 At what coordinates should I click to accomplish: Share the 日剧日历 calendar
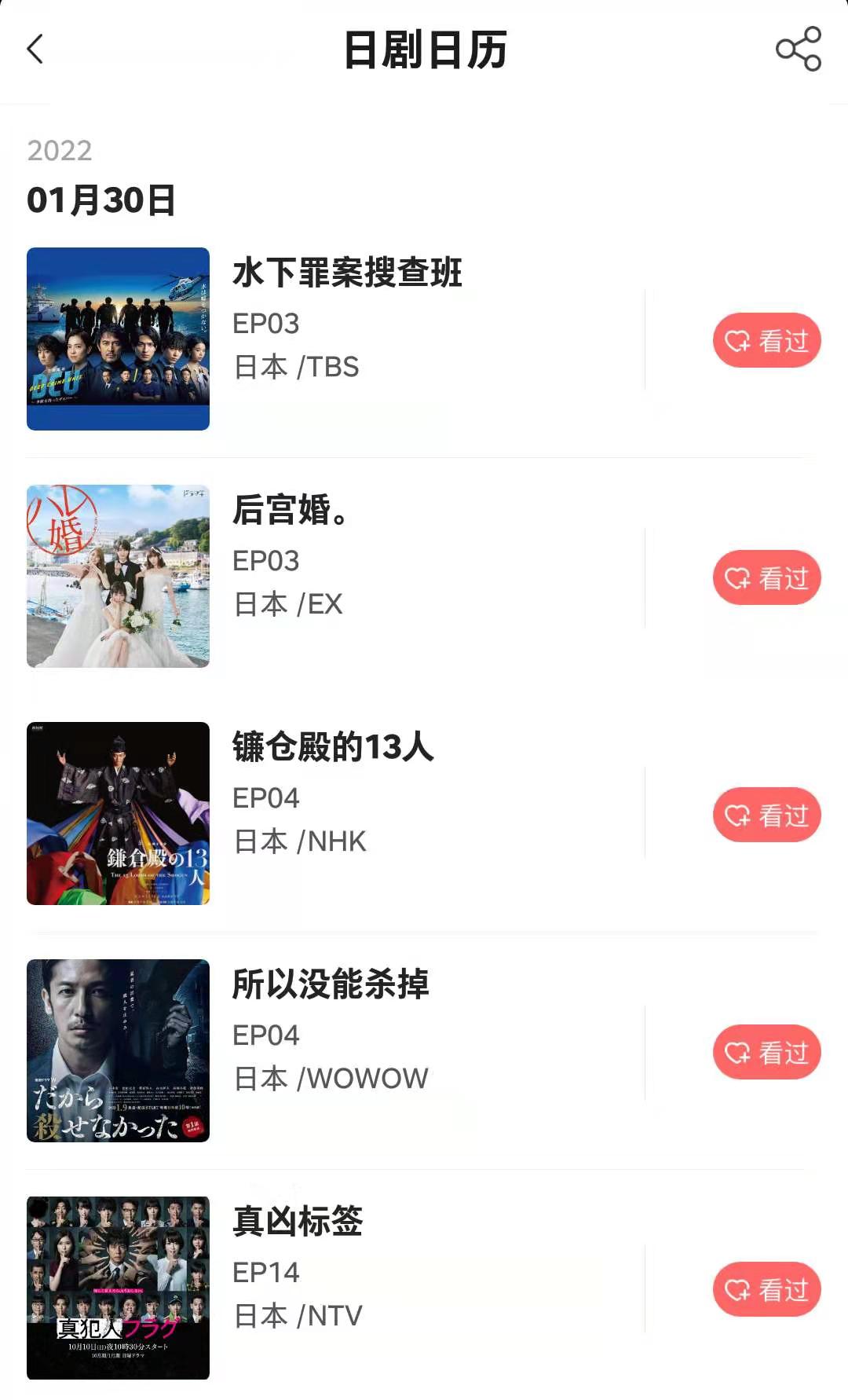[x=798, y=49]
